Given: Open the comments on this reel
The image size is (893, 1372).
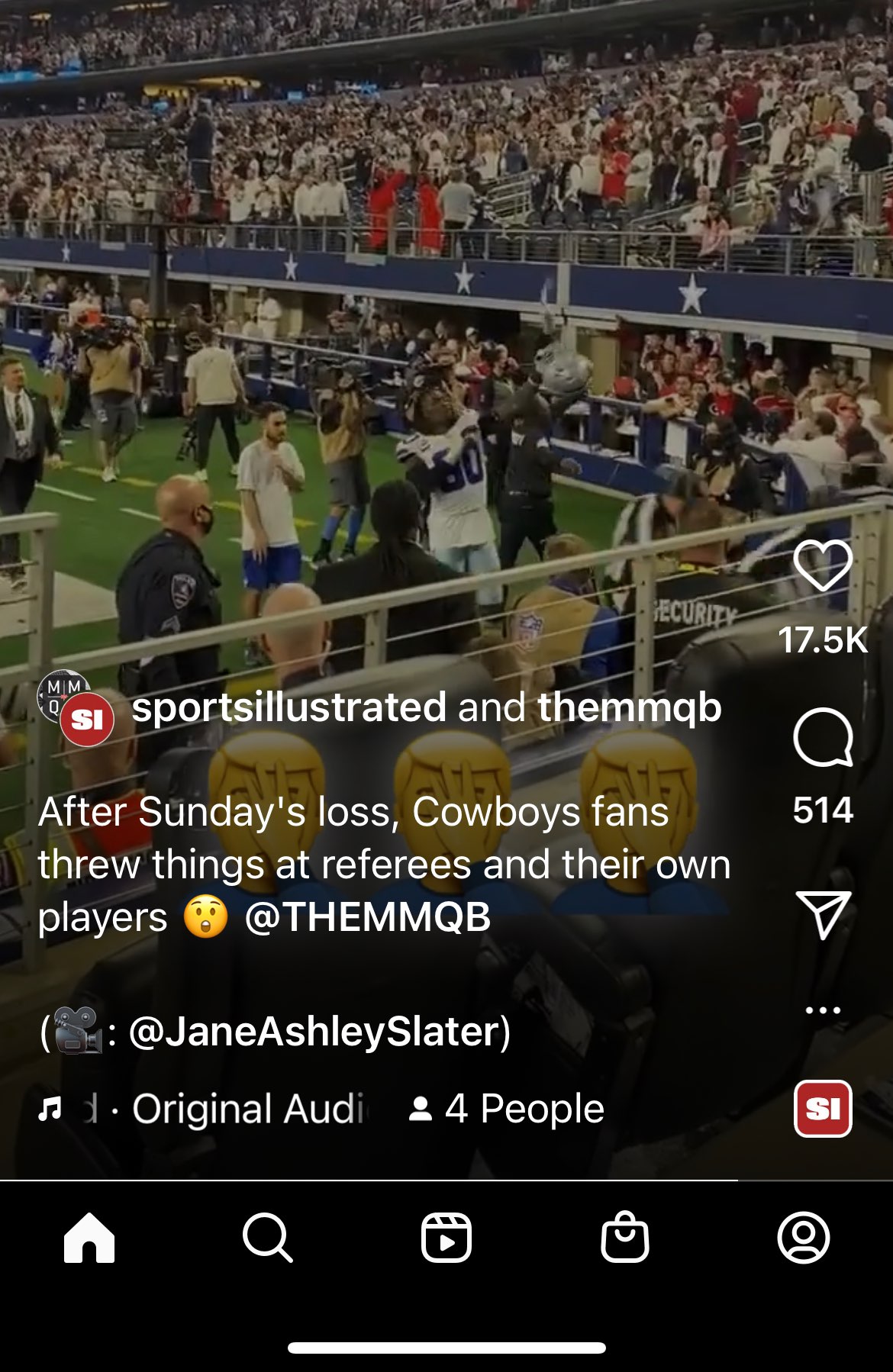Looking at the screenshot, I should click(x=822, y=737).
